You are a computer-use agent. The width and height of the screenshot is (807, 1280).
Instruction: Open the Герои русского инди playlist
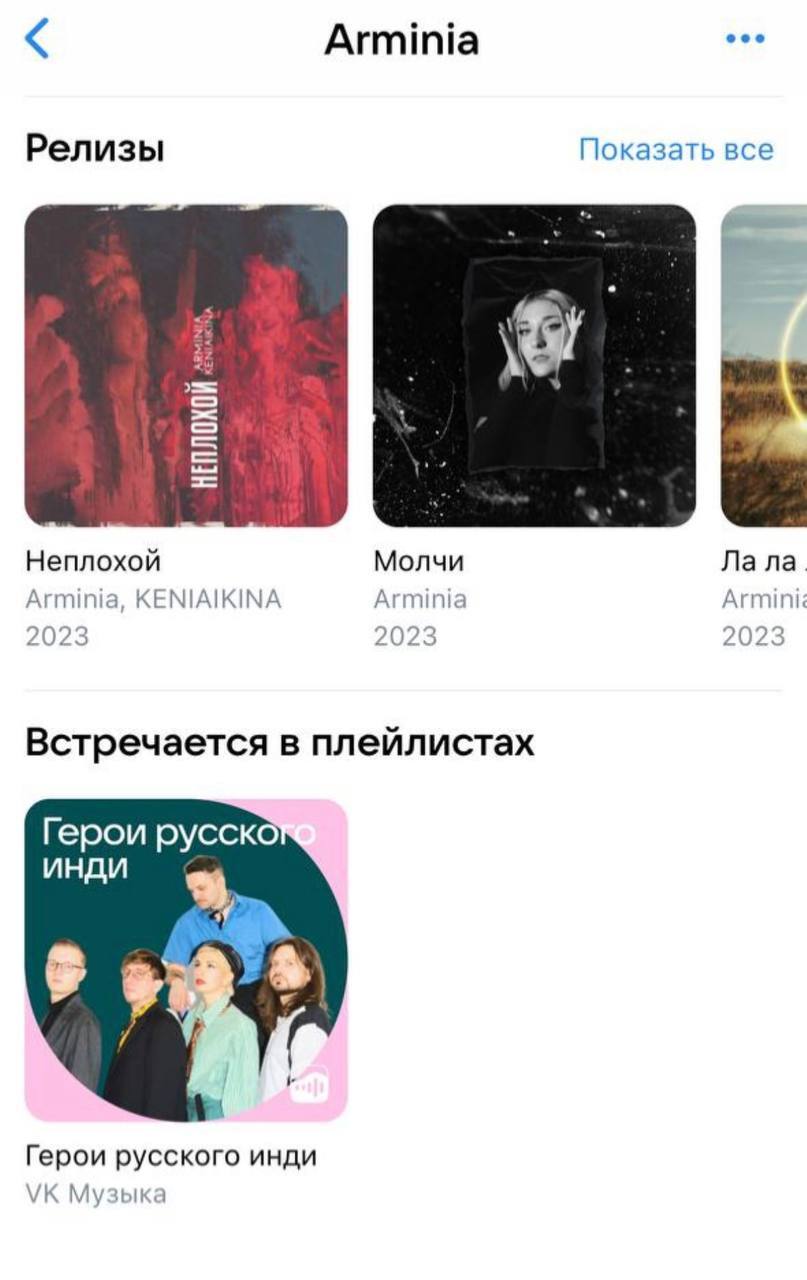coord(186,960)
